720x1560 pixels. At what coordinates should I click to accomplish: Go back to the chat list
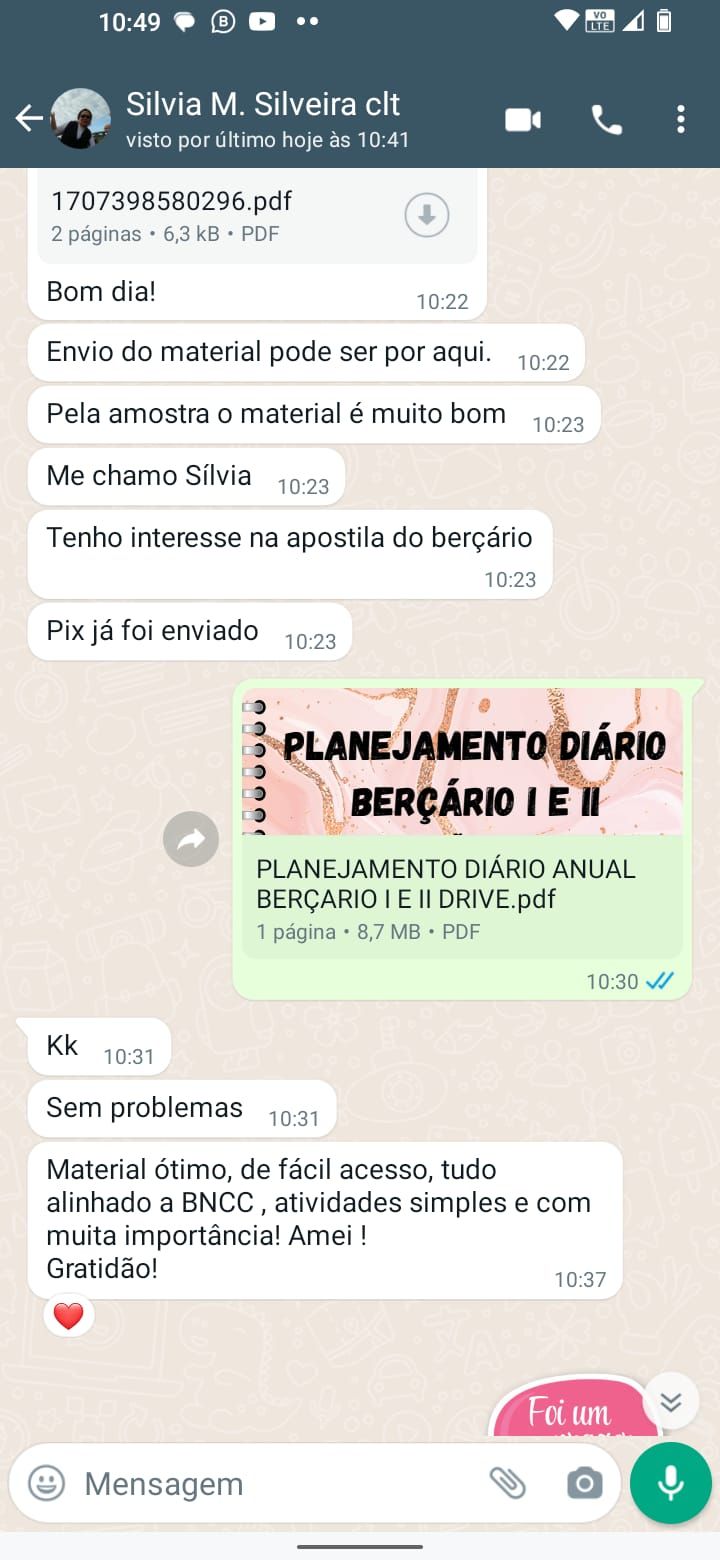[28, 119]
